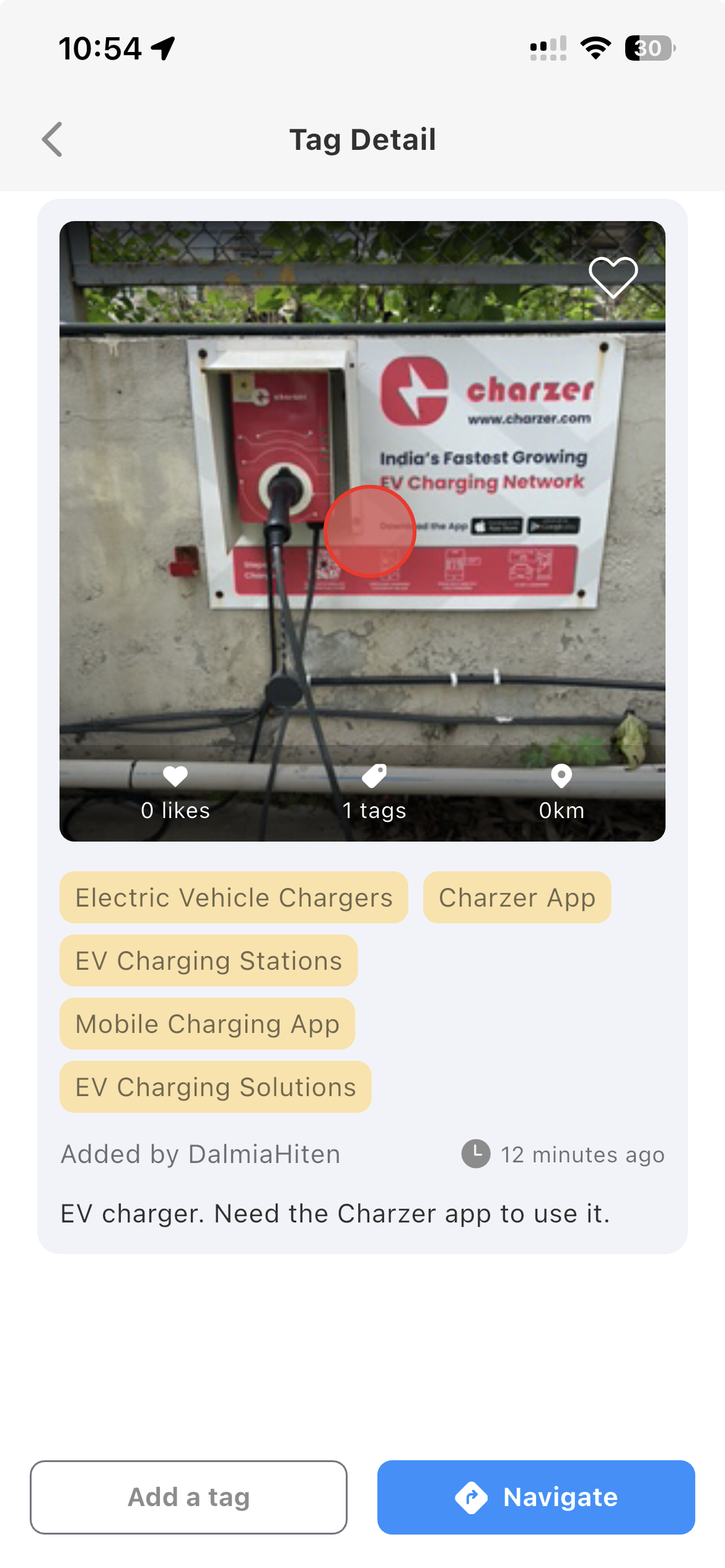Select the EV Charging Solutions chip
The image size is (725, 1568).
tap(215, 1087)
